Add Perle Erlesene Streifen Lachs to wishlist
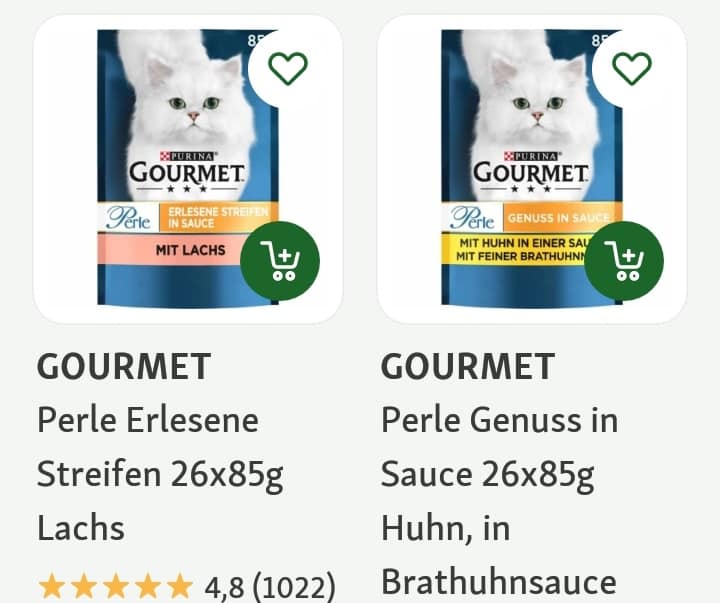The image size is (720, 603). [x=289, y=68]
